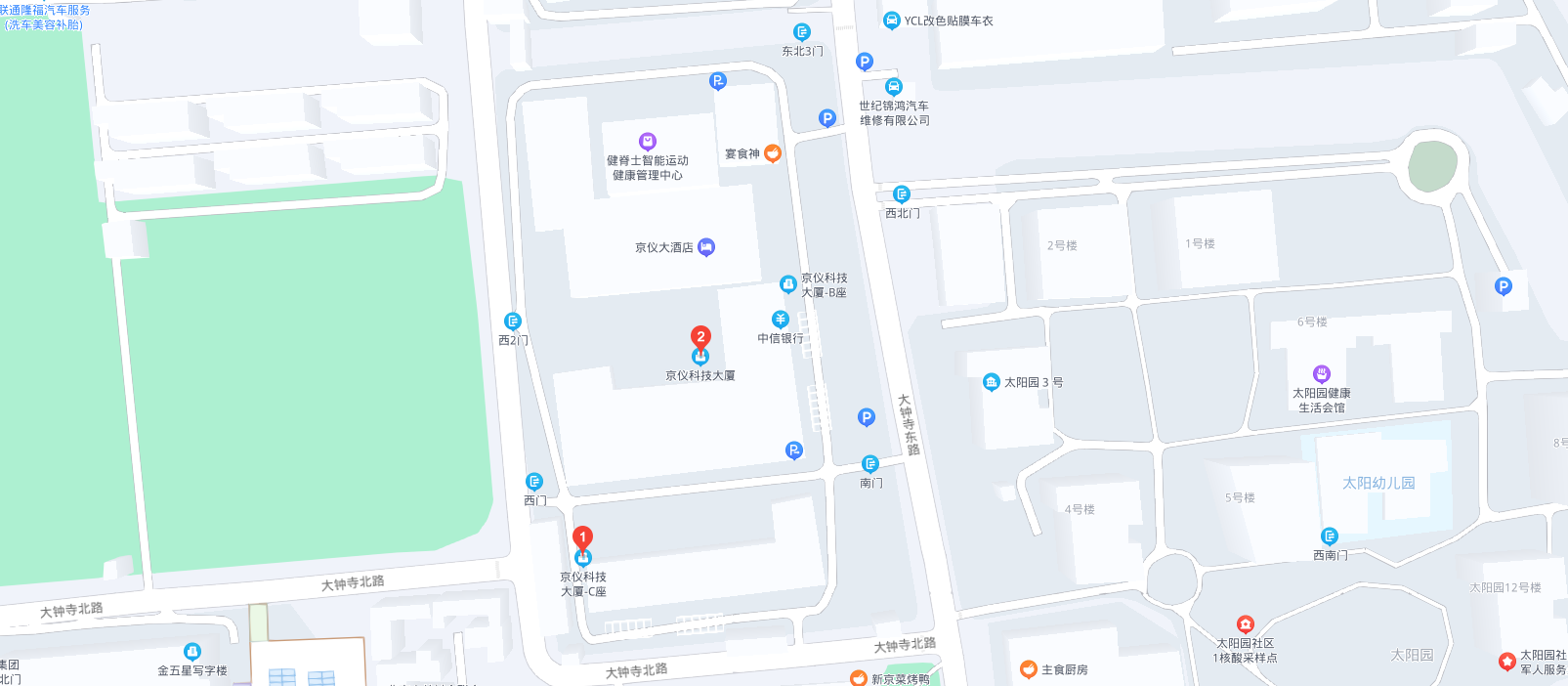1568x686 pixels.
Task: Open 健脊士智能运动健康管理中心 marker
Action: click(x=647, y=142)
